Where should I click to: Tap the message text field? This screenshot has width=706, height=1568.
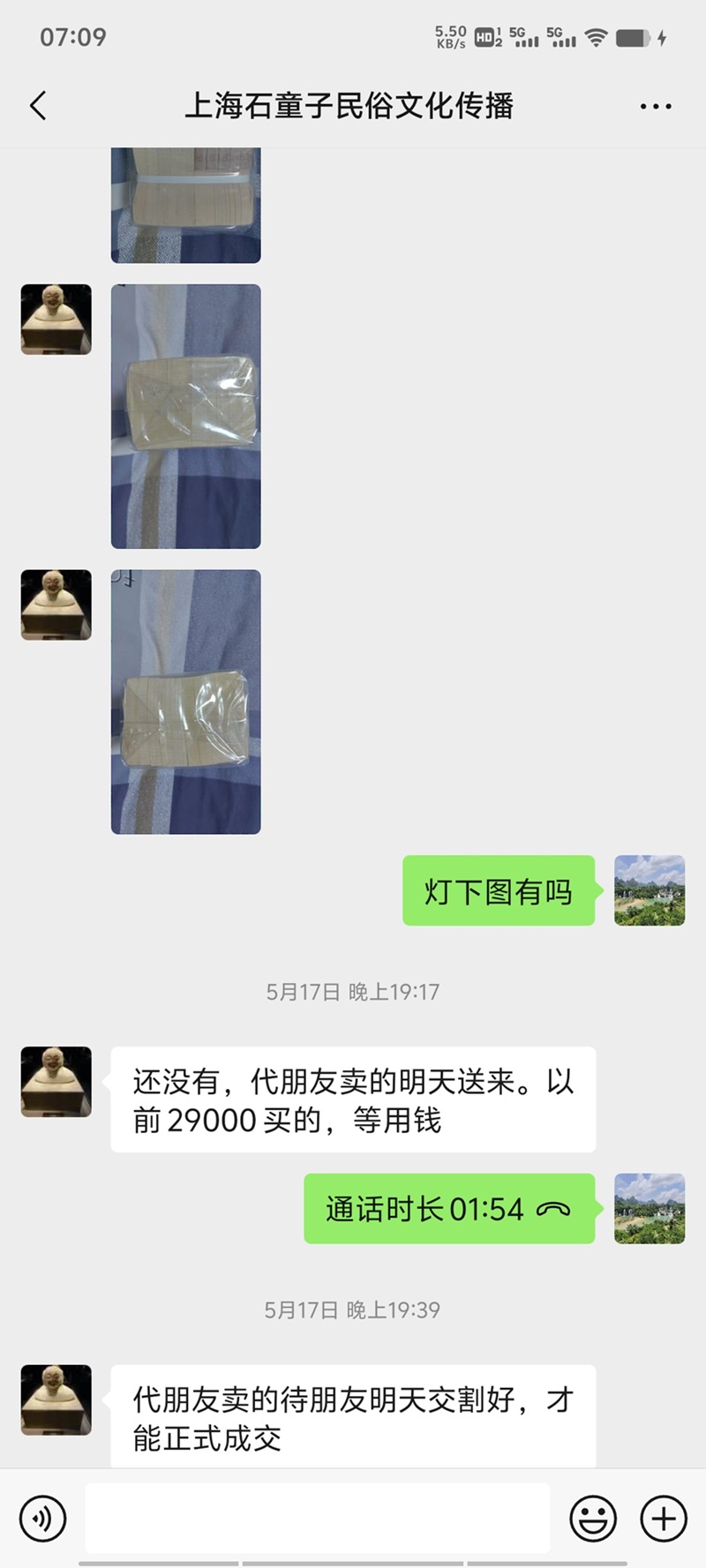318,1519
